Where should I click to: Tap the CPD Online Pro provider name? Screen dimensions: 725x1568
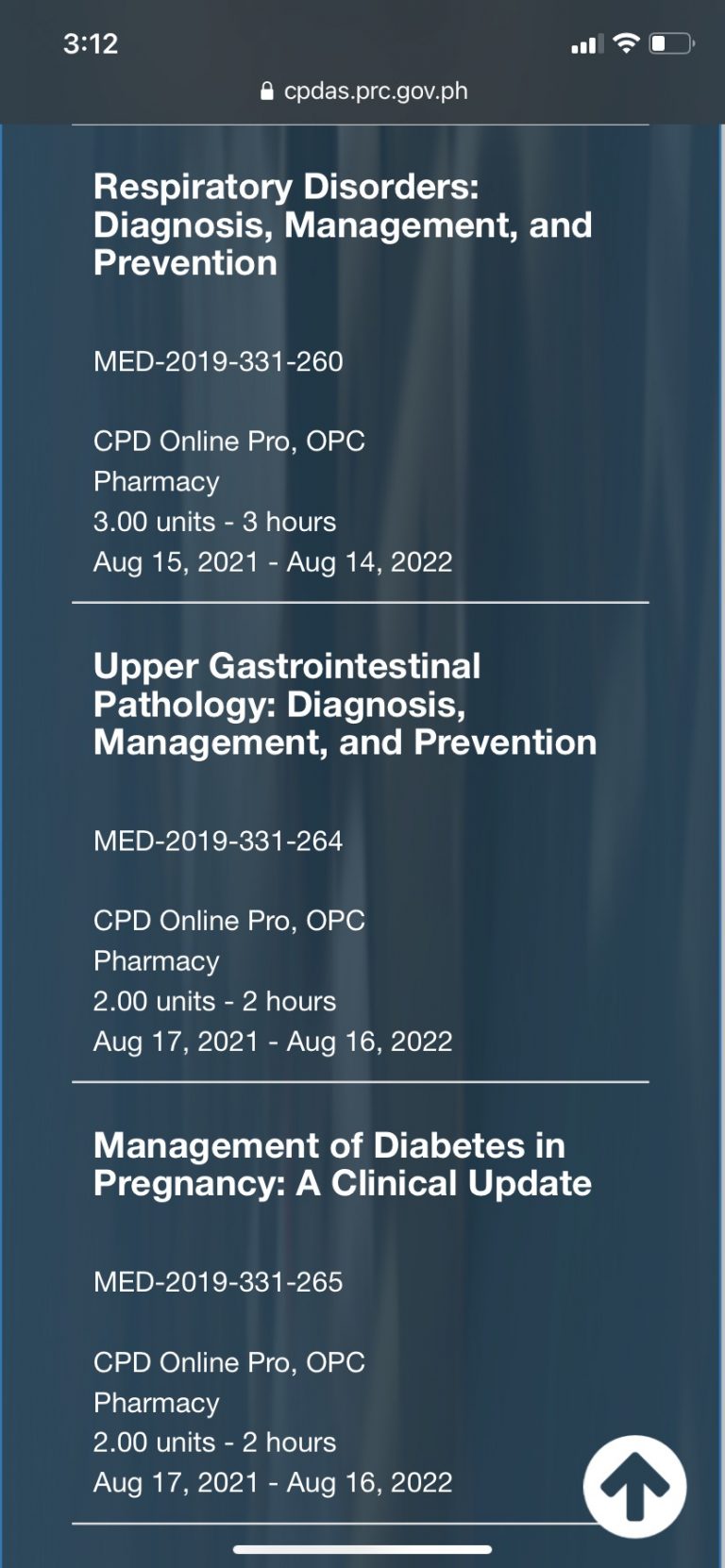tap(229, 441)
